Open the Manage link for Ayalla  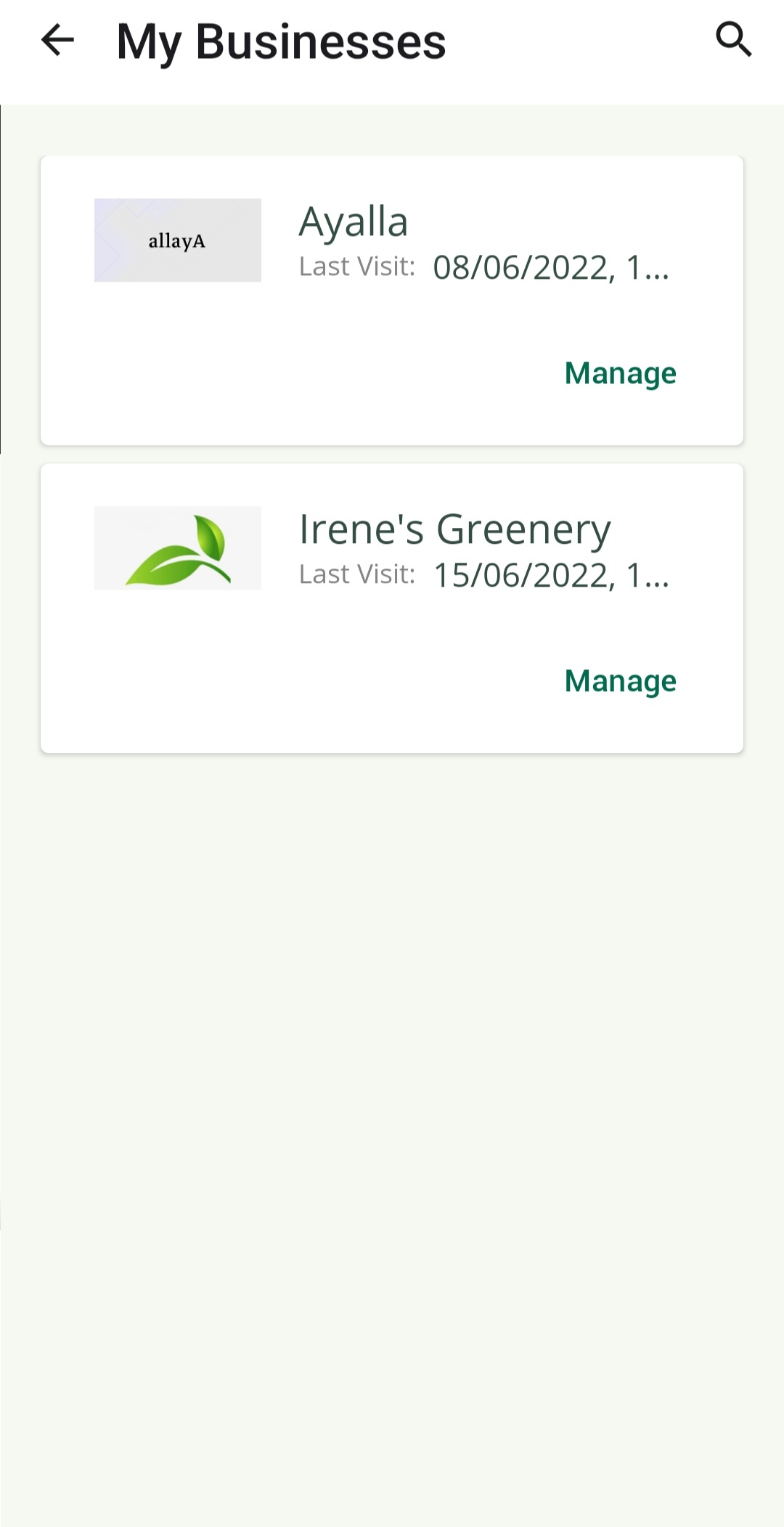point(620,373)
